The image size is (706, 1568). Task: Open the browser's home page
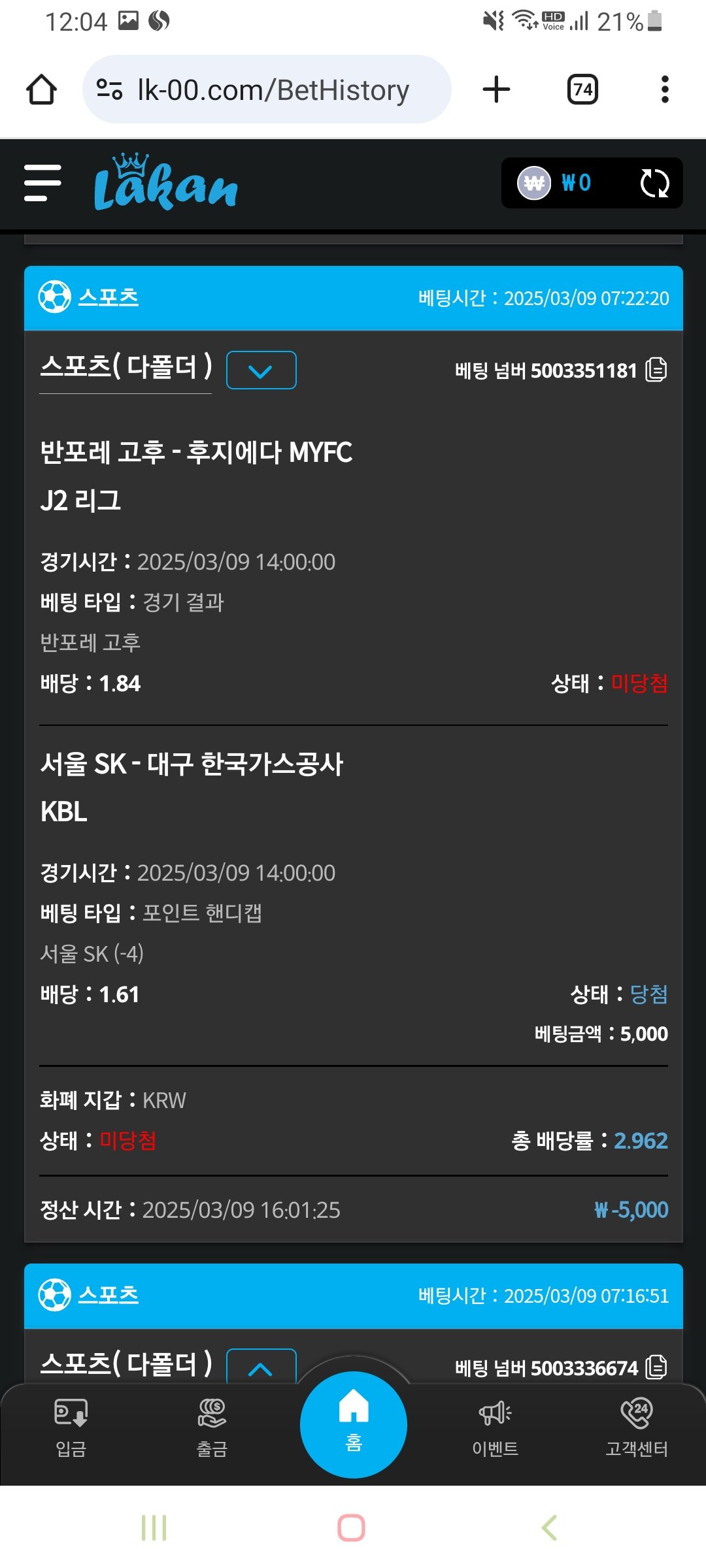coord(41,90)
